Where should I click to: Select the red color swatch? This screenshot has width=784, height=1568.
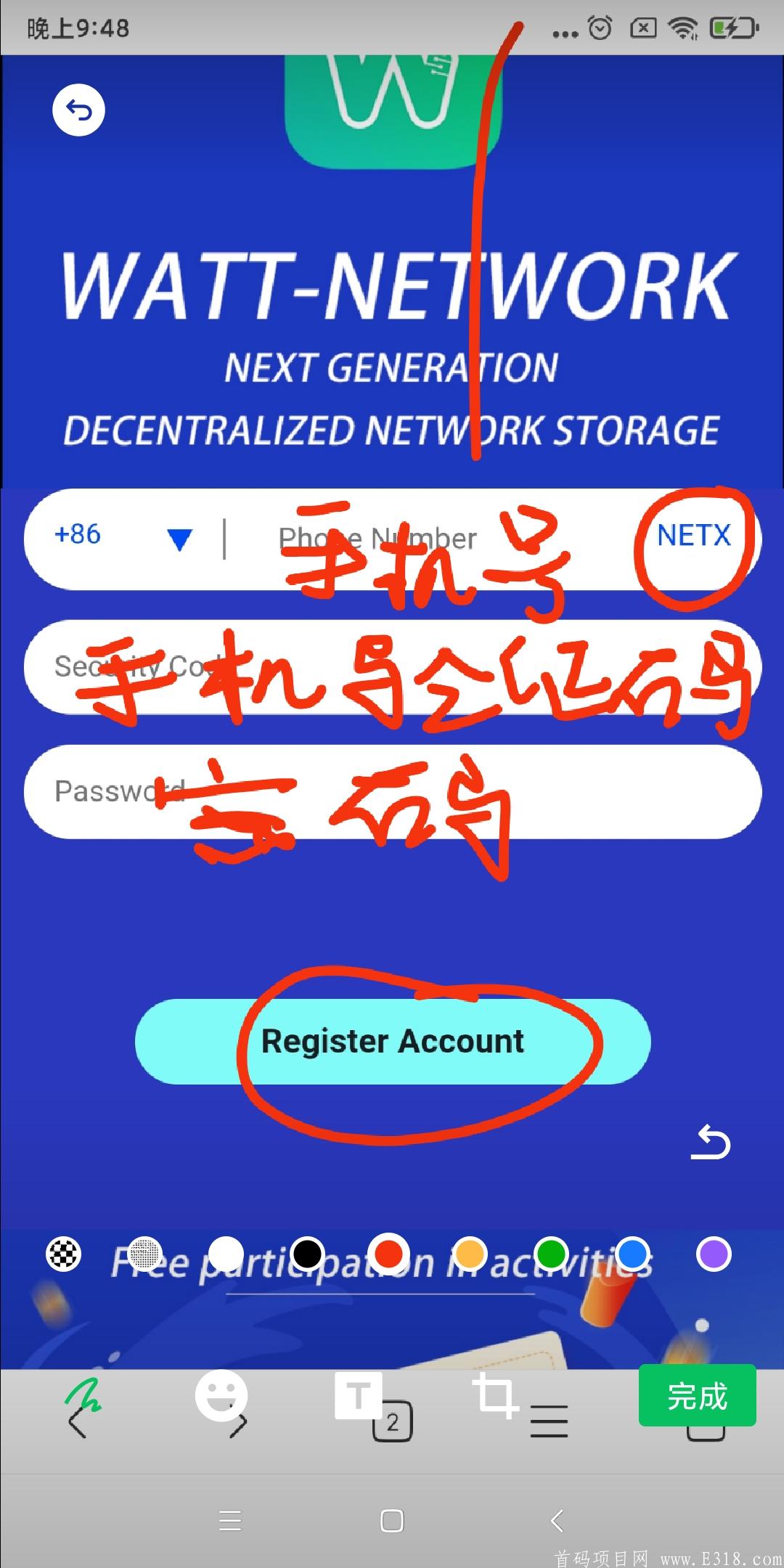click(390, 1252)
